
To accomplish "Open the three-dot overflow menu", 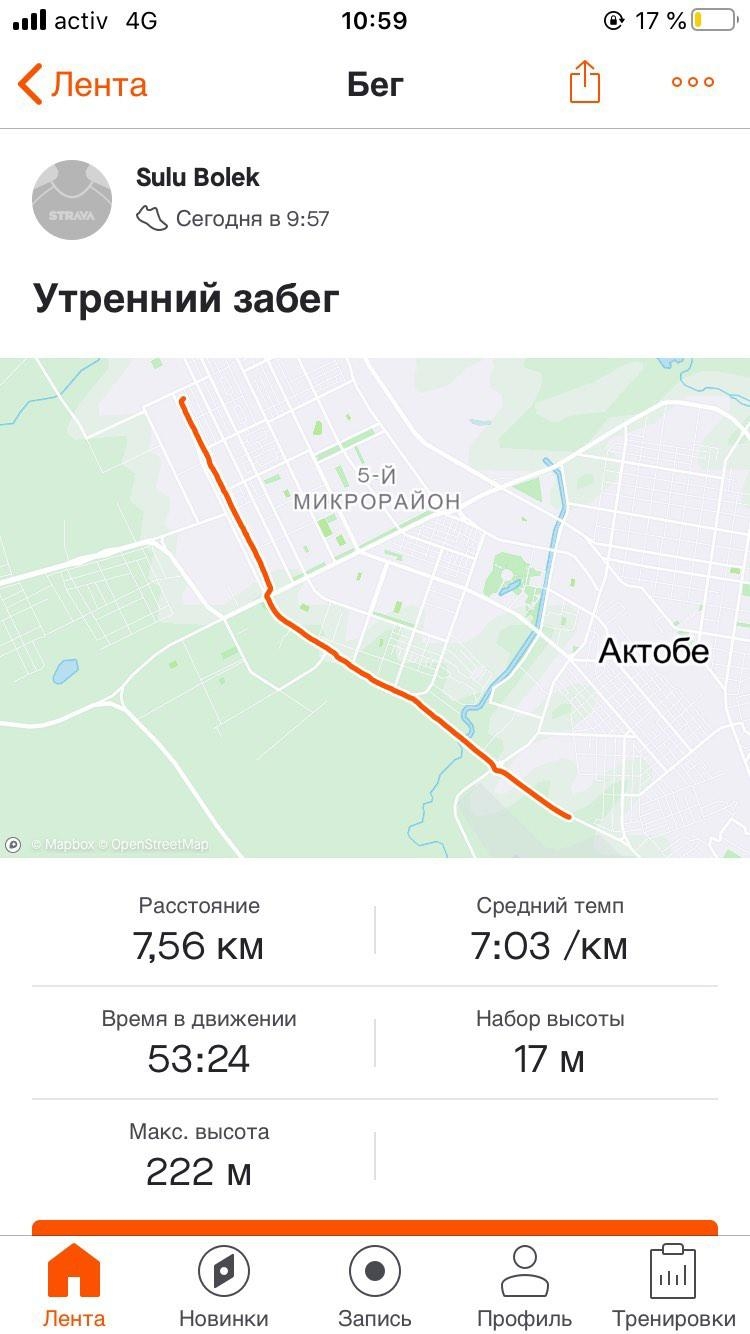I will 693,82.
